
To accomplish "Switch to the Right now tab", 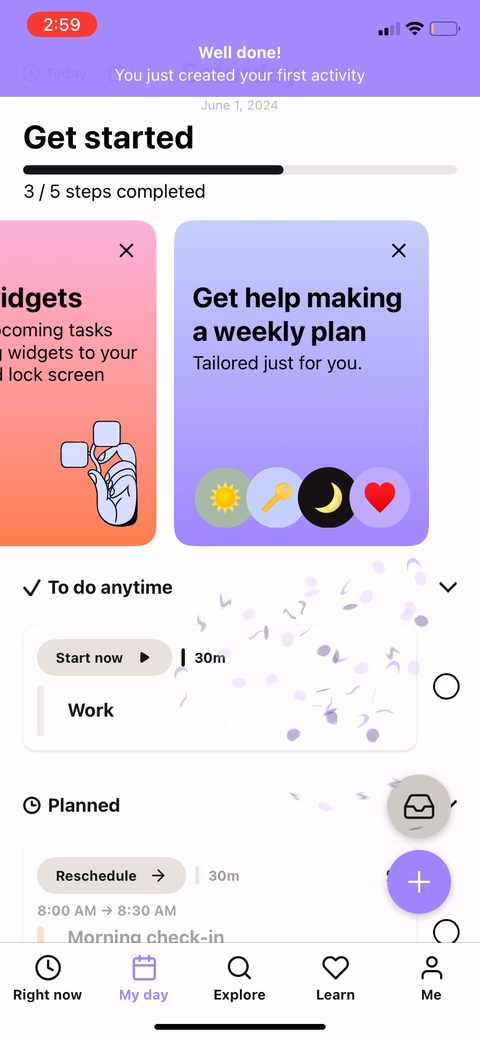I will tap(48, 979).
